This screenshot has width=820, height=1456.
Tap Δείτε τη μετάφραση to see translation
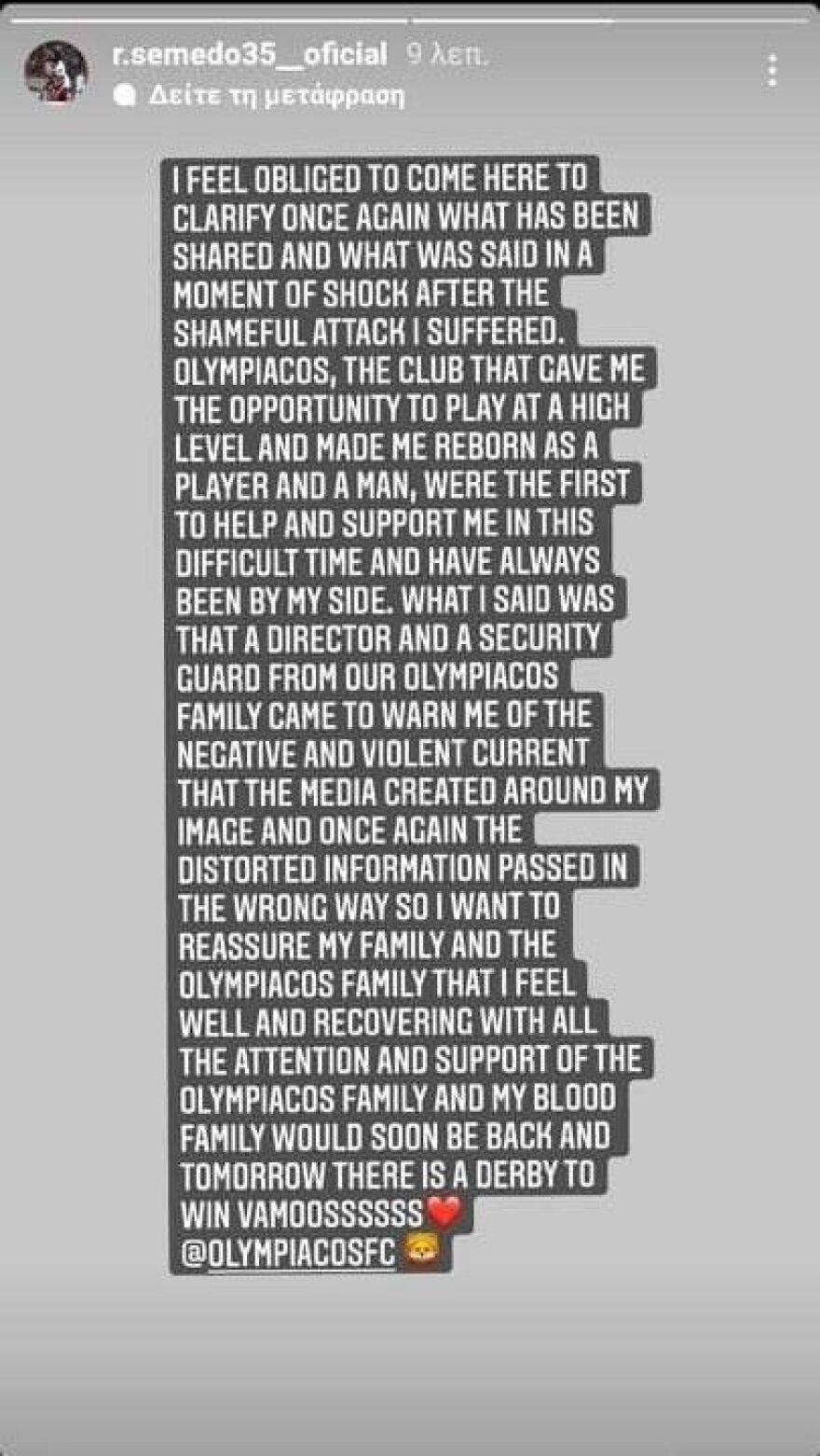(276, 96)
